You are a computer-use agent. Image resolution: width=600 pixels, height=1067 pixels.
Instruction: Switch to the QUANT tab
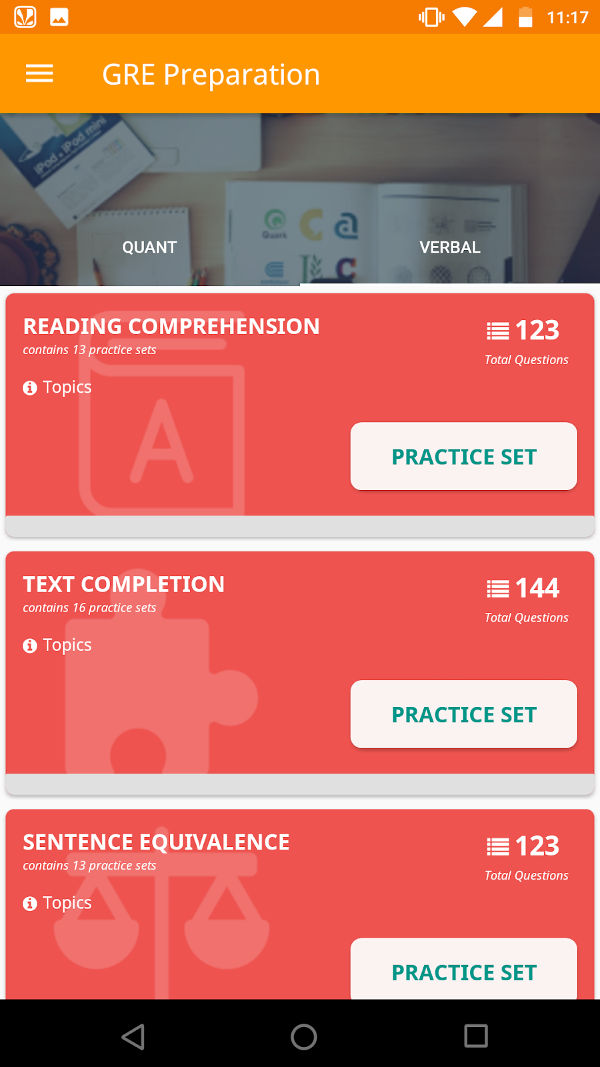(150, 247)
